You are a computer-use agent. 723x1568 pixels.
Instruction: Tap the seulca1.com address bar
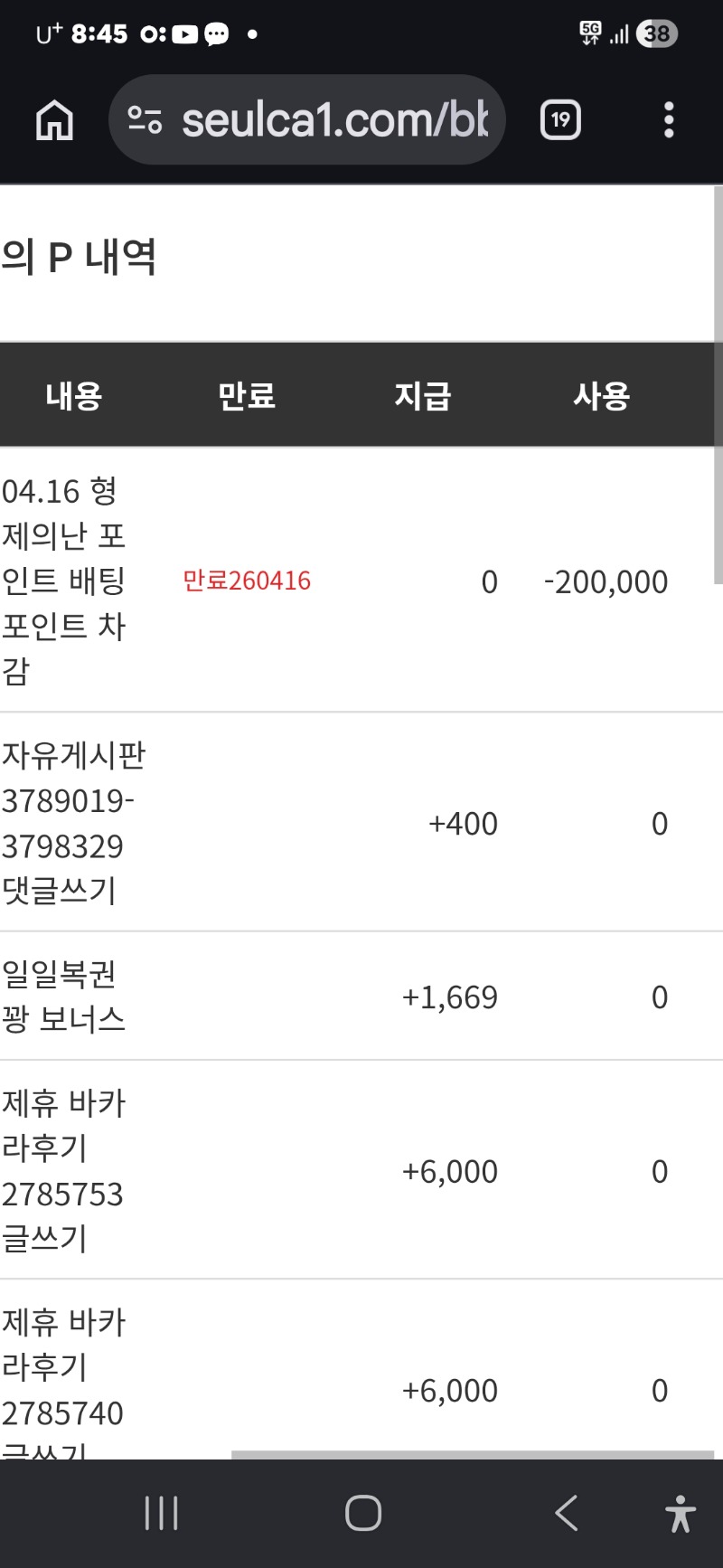[334, 120]
